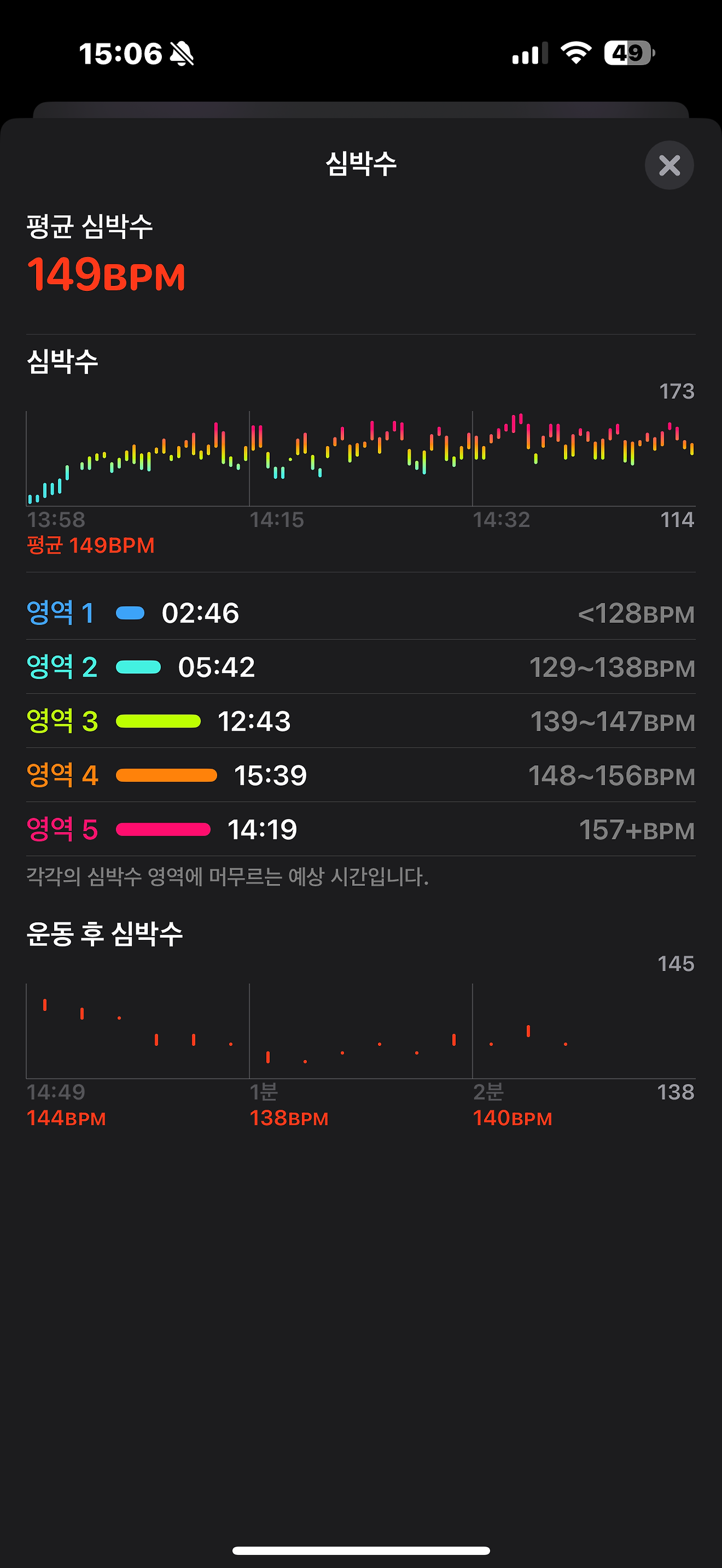The width and height of the screenshot is (722, 1568).
Task: Tap the orange 영역 4 zone bar
Action: 167,775
